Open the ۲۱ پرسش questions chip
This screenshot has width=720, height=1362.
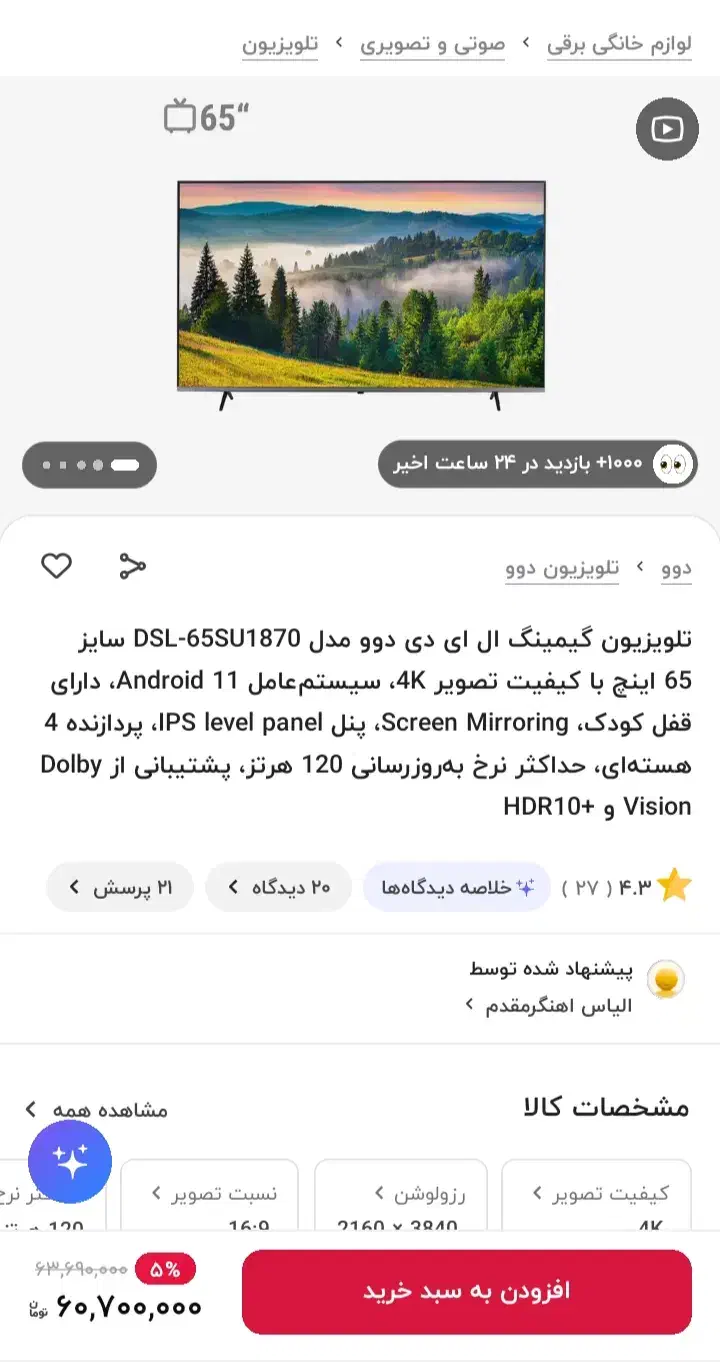[120, 887]
